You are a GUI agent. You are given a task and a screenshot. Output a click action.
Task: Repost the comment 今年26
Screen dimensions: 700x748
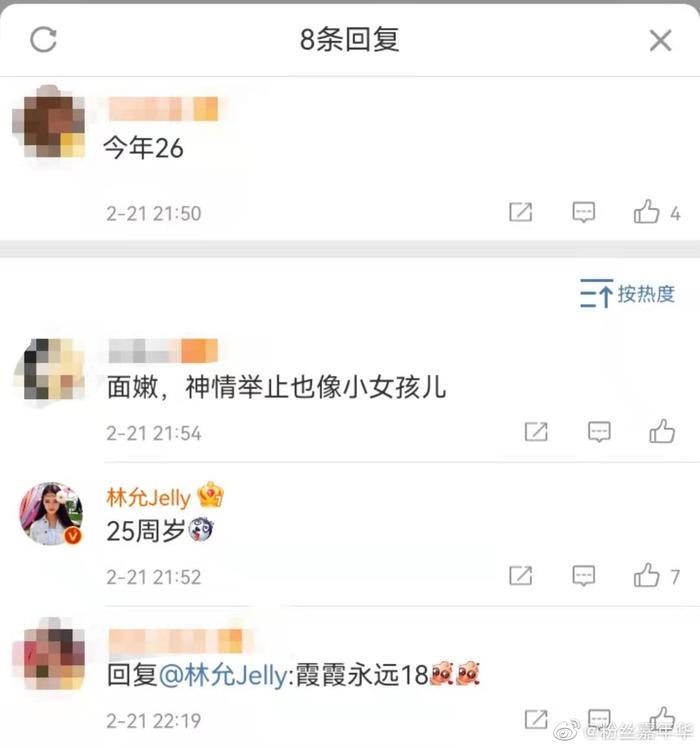click(521, 212)
